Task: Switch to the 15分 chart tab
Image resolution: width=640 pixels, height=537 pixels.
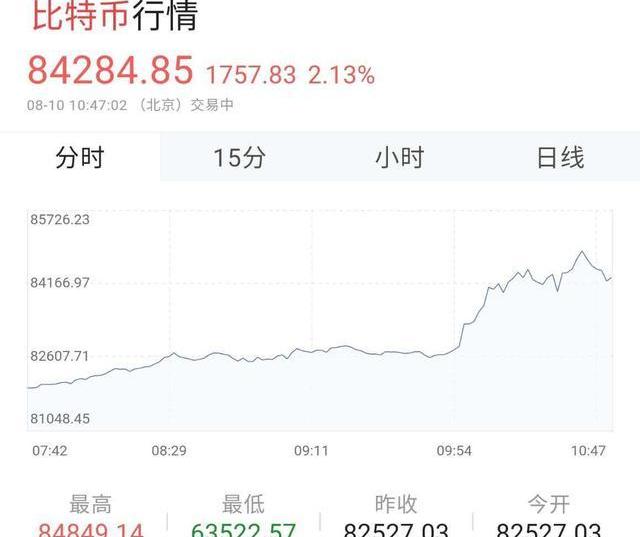Action: coord(239,158)
